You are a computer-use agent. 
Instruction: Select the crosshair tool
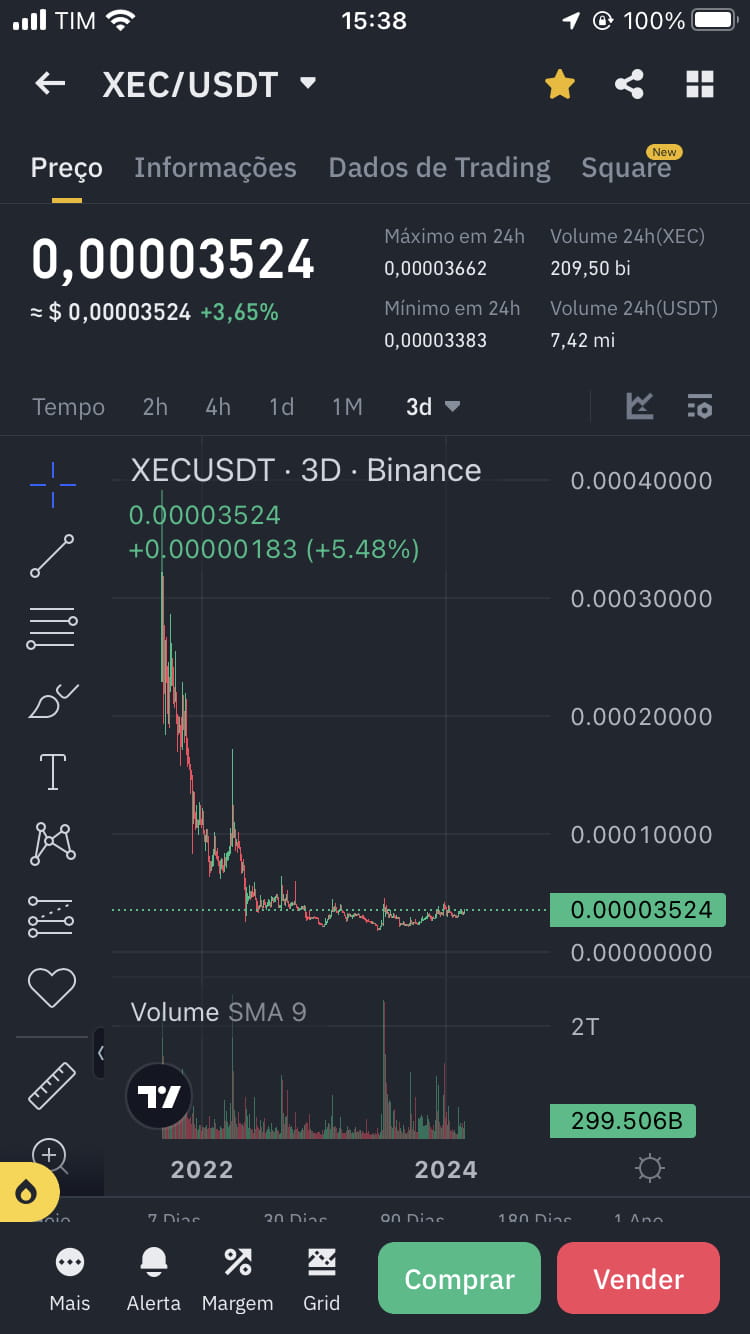50,485
